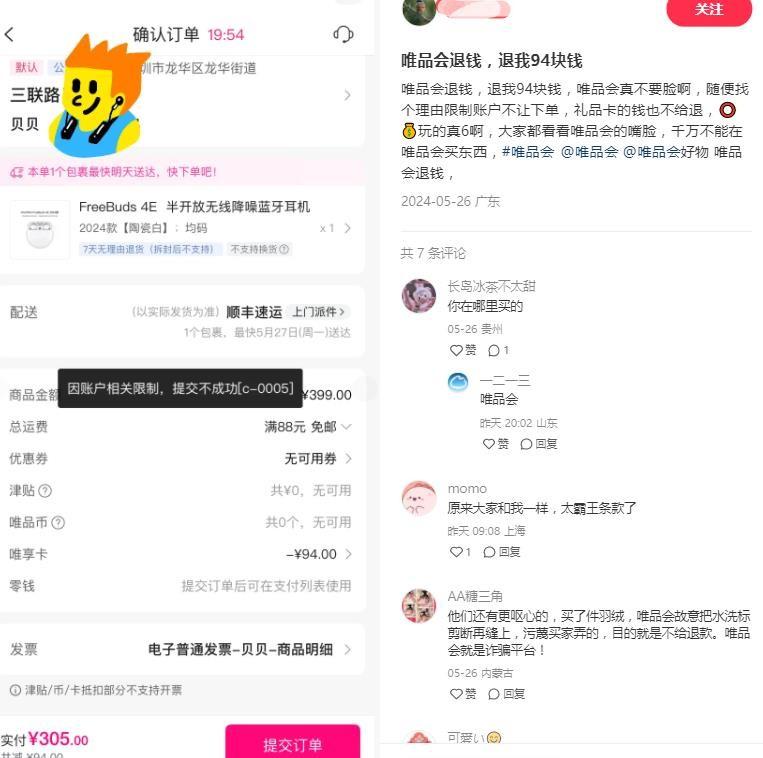This screenshot has width=763, height=758.
Task: Open 长岛冰茶不太甜's profile avatar
Action: point(418,296)
